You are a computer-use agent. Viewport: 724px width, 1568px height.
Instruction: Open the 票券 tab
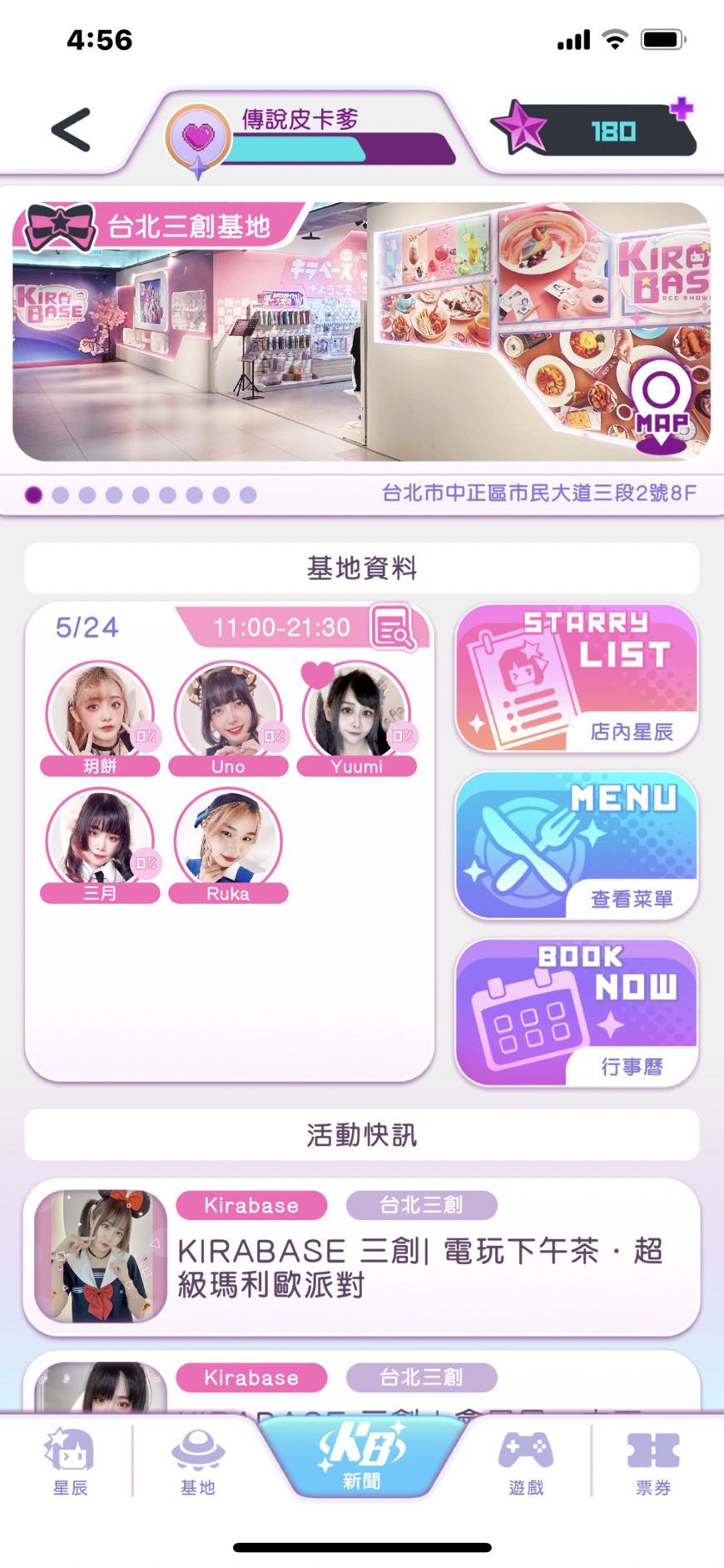click(653, 1461)
